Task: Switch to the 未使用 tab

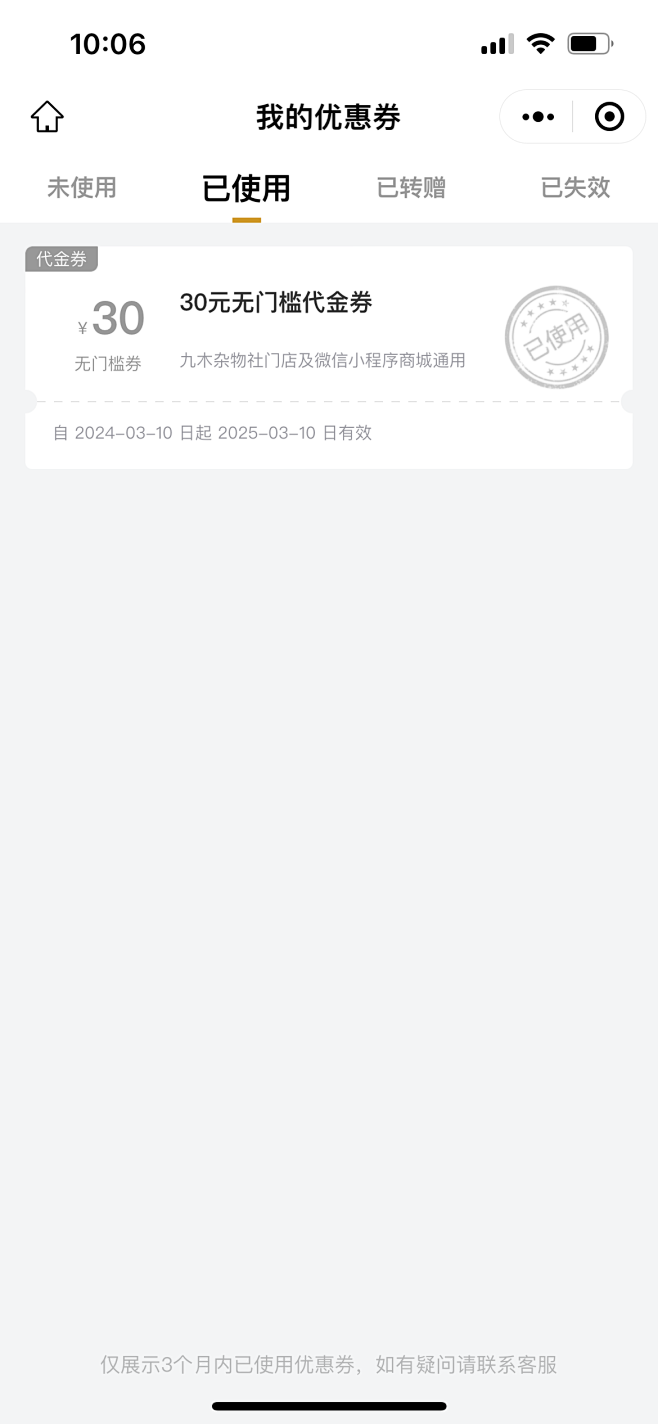Action: pyautogui.click(x=82, y=187)
